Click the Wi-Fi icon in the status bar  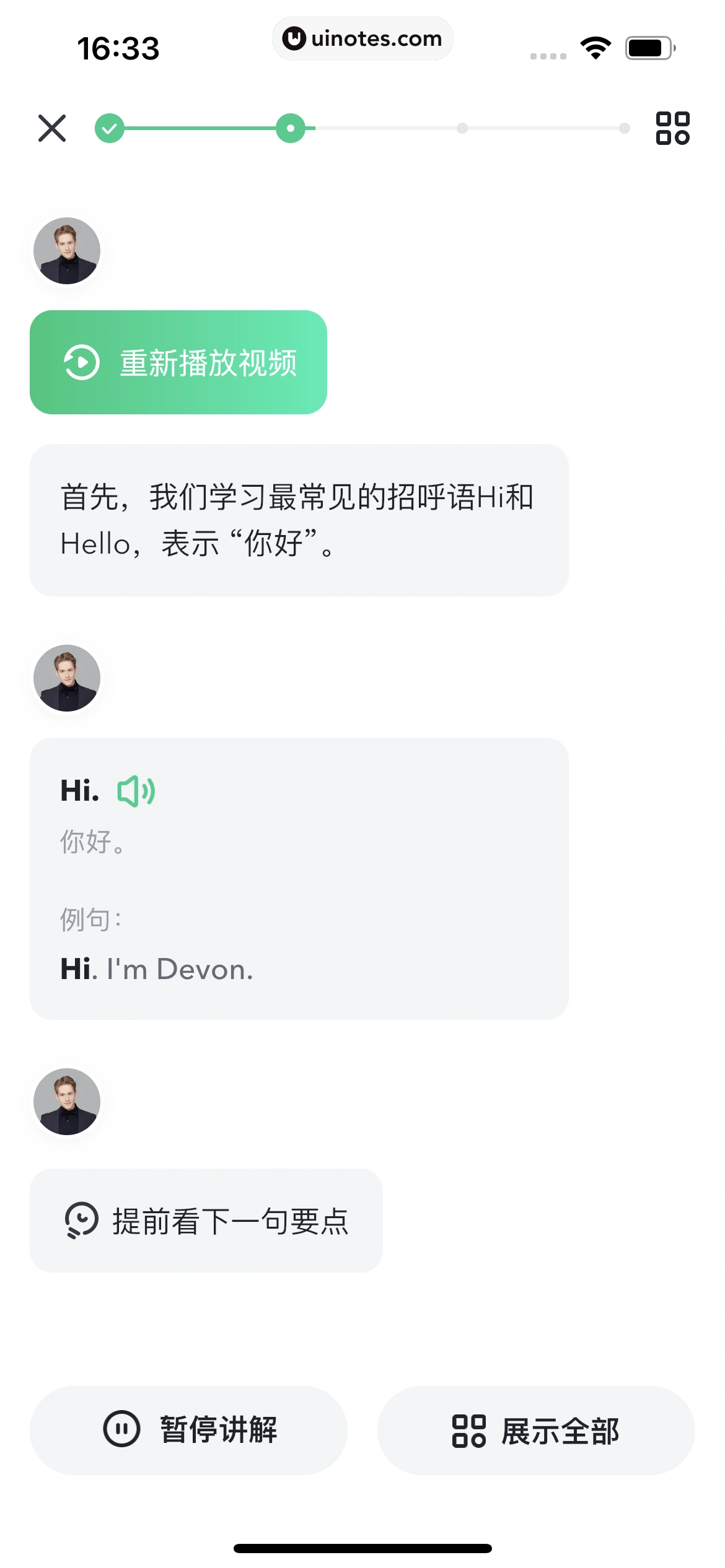click(x=595, y=46)
